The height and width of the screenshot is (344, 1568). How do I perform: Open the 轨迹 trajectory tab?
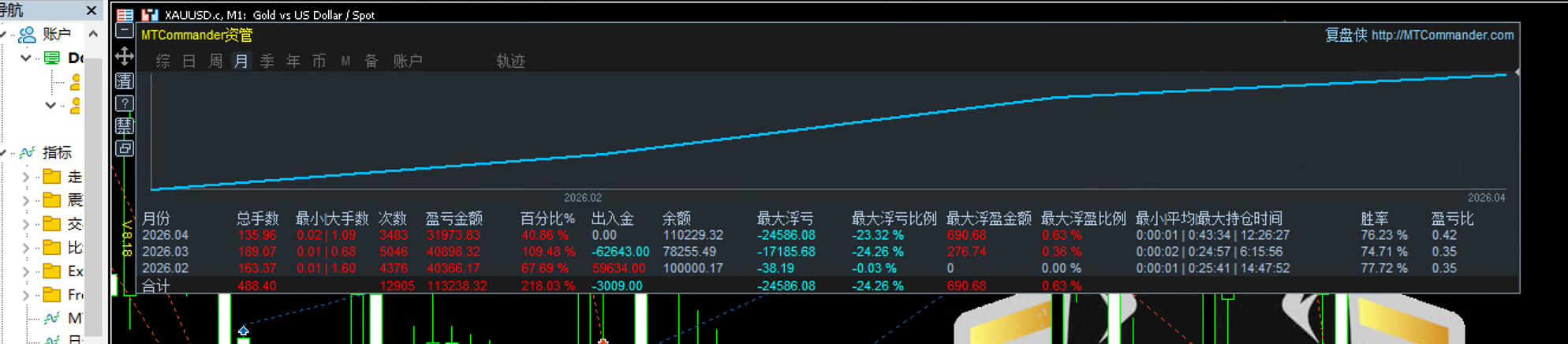[510, 62]
